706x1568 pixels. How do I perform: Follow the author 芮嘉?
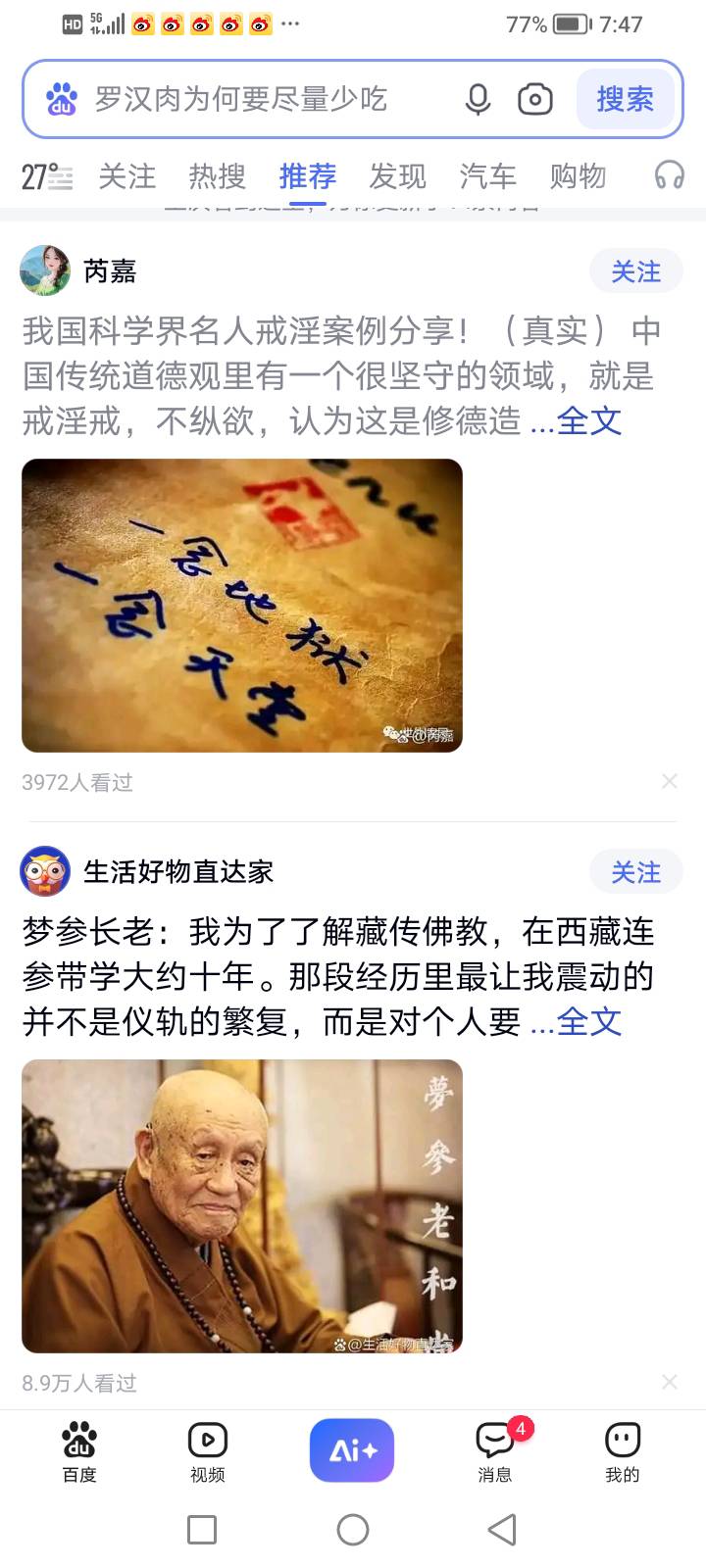coord(635,271)
